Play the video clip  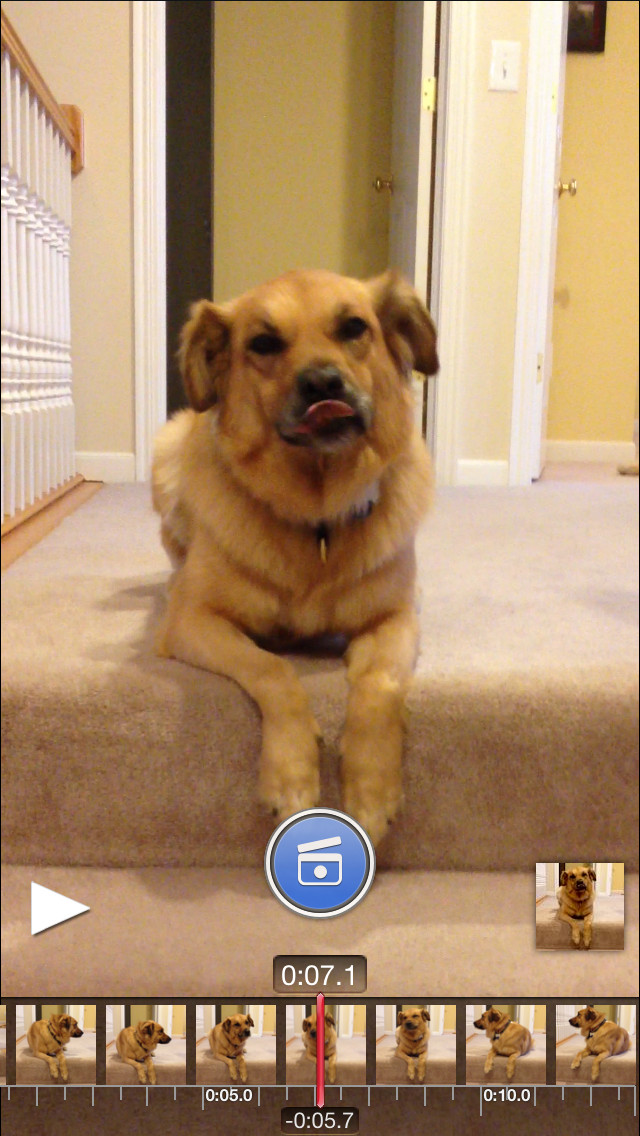tap(59, 908)
